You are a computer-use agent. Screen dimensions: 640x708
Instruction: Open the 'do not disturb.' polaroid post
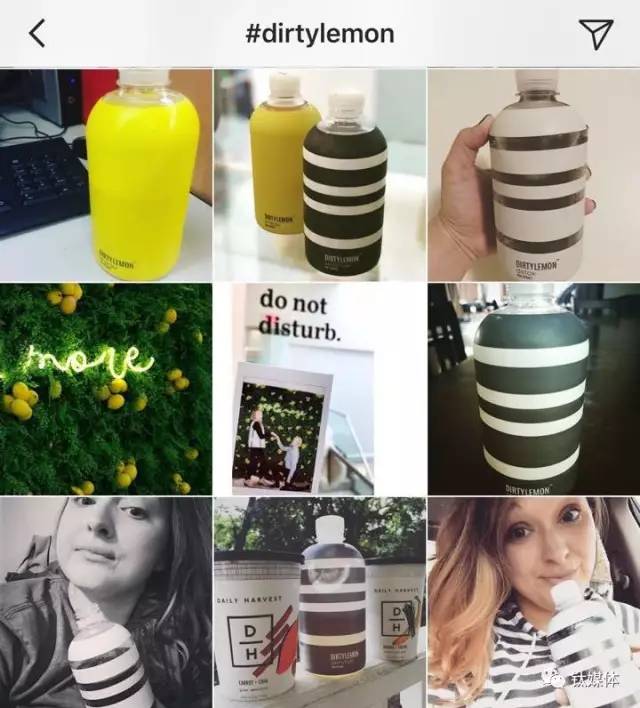(x=319, y=388)
